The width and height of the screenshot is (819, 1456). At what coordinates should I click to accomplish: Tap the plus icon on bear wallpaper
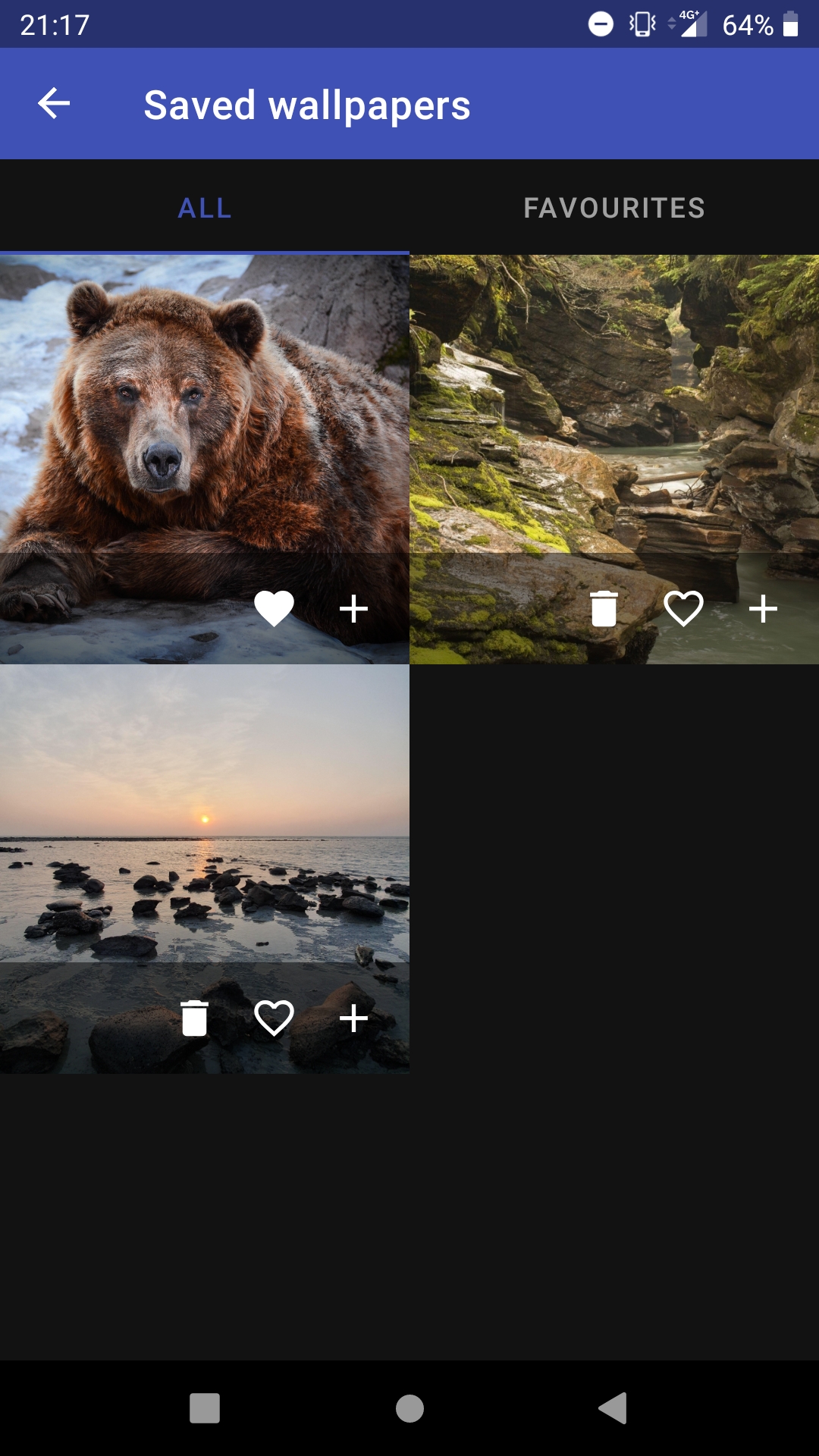click(353, 608)
